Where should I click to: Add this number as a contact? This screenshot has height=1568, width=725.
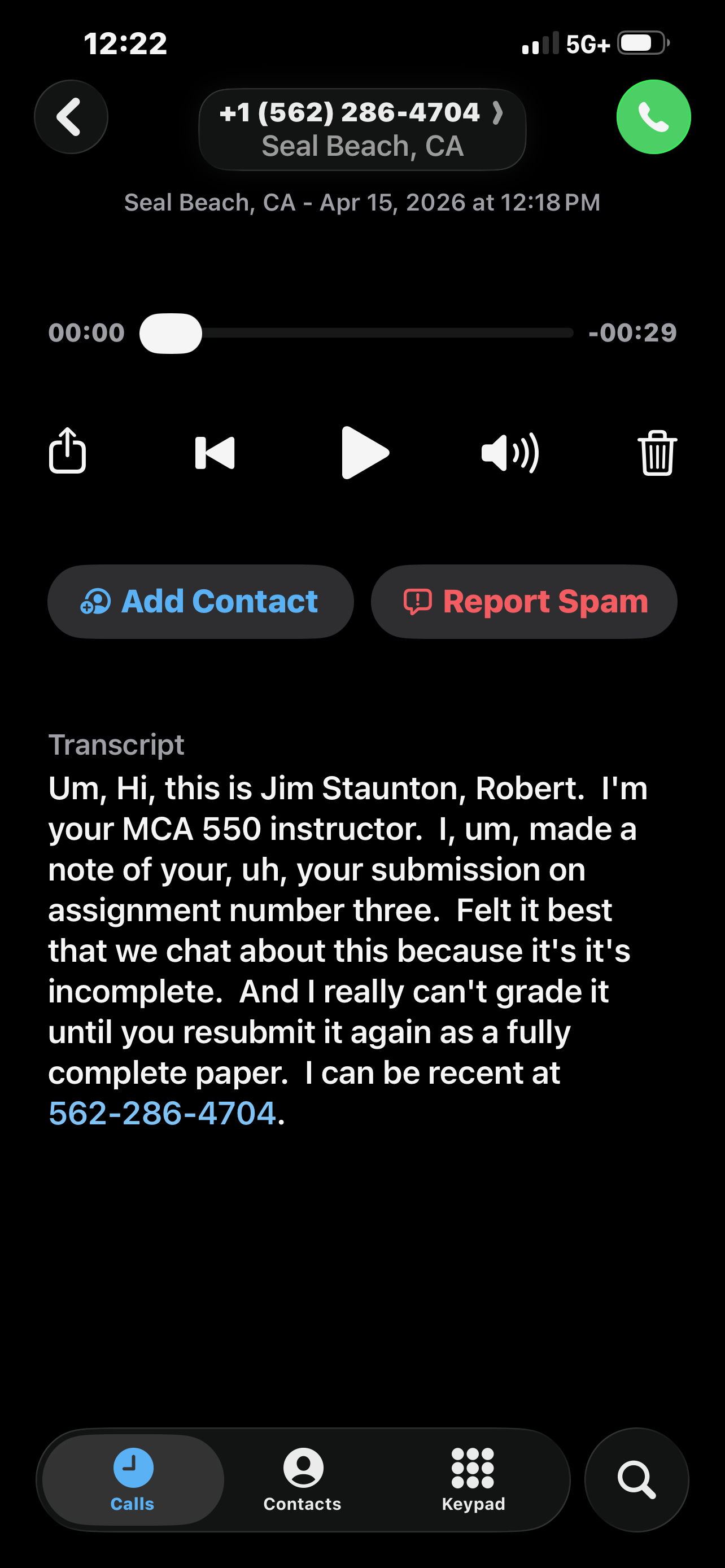pos(200,601)
